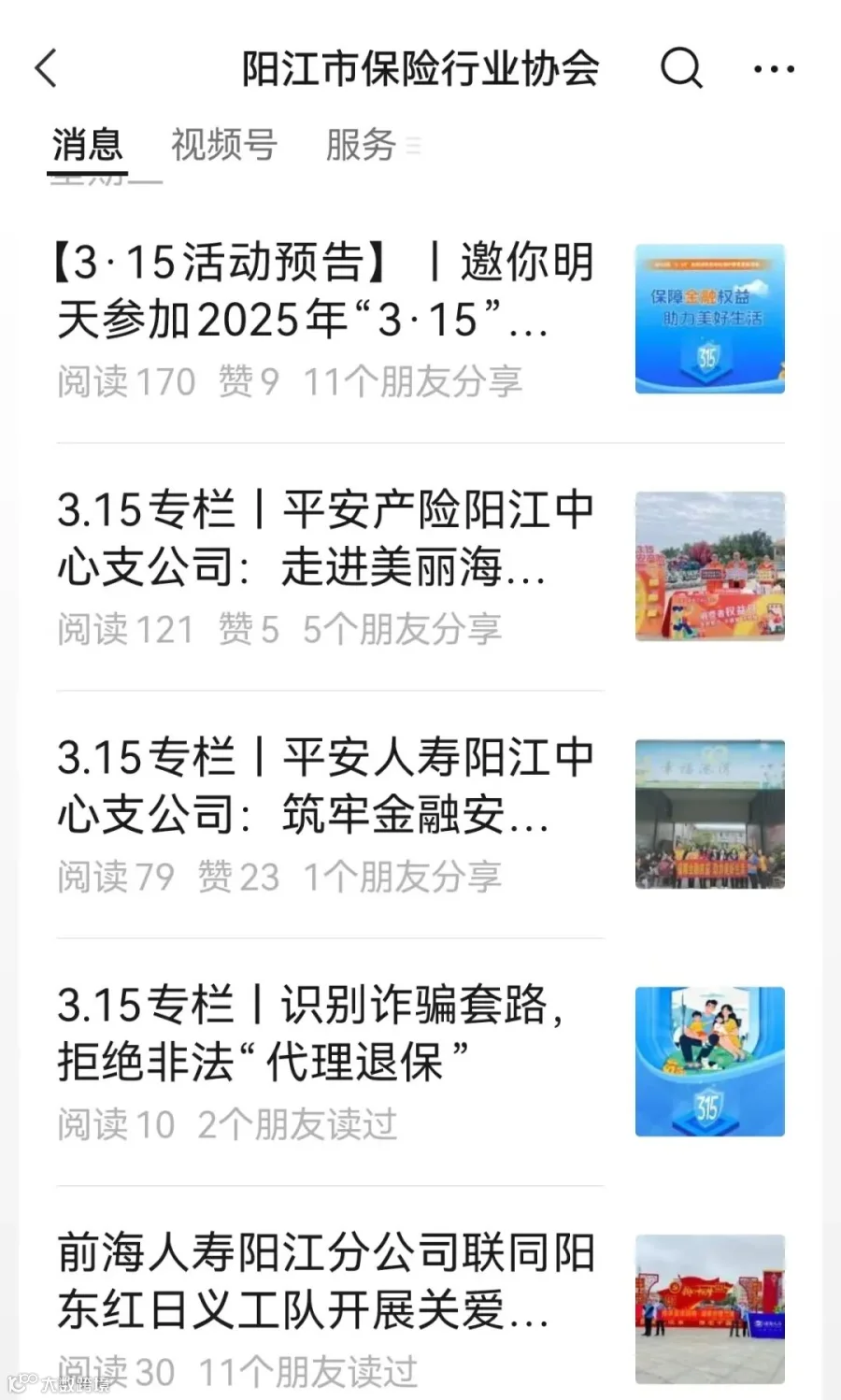Image resolution: width=841 pixels, height=1400 pixels.
Task: Open the 服务 tab
Action: pos(362,146)
